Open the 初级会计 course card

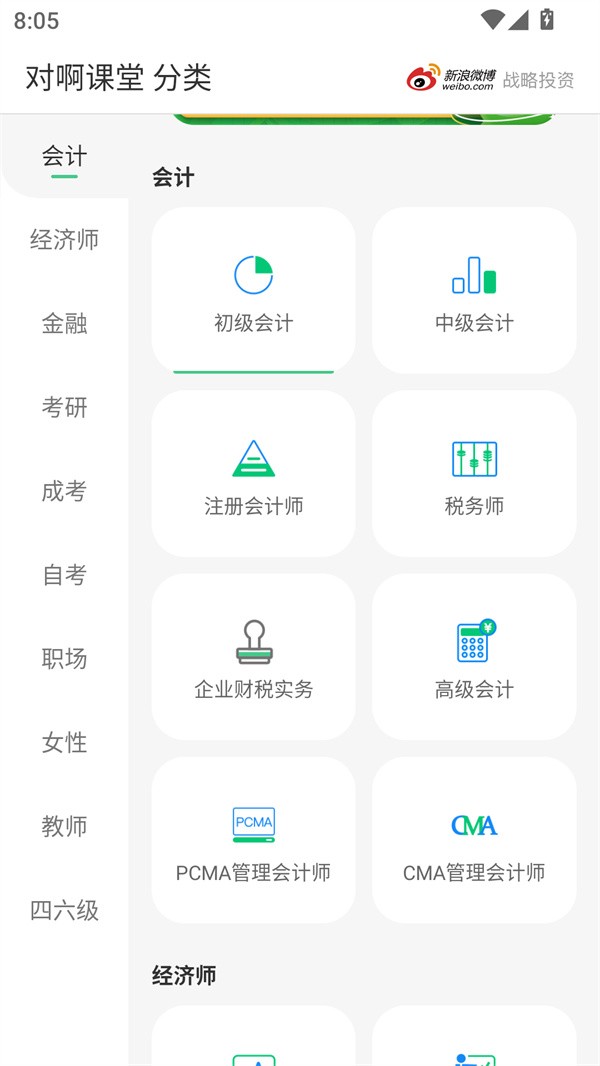click(x=253, y=291)
